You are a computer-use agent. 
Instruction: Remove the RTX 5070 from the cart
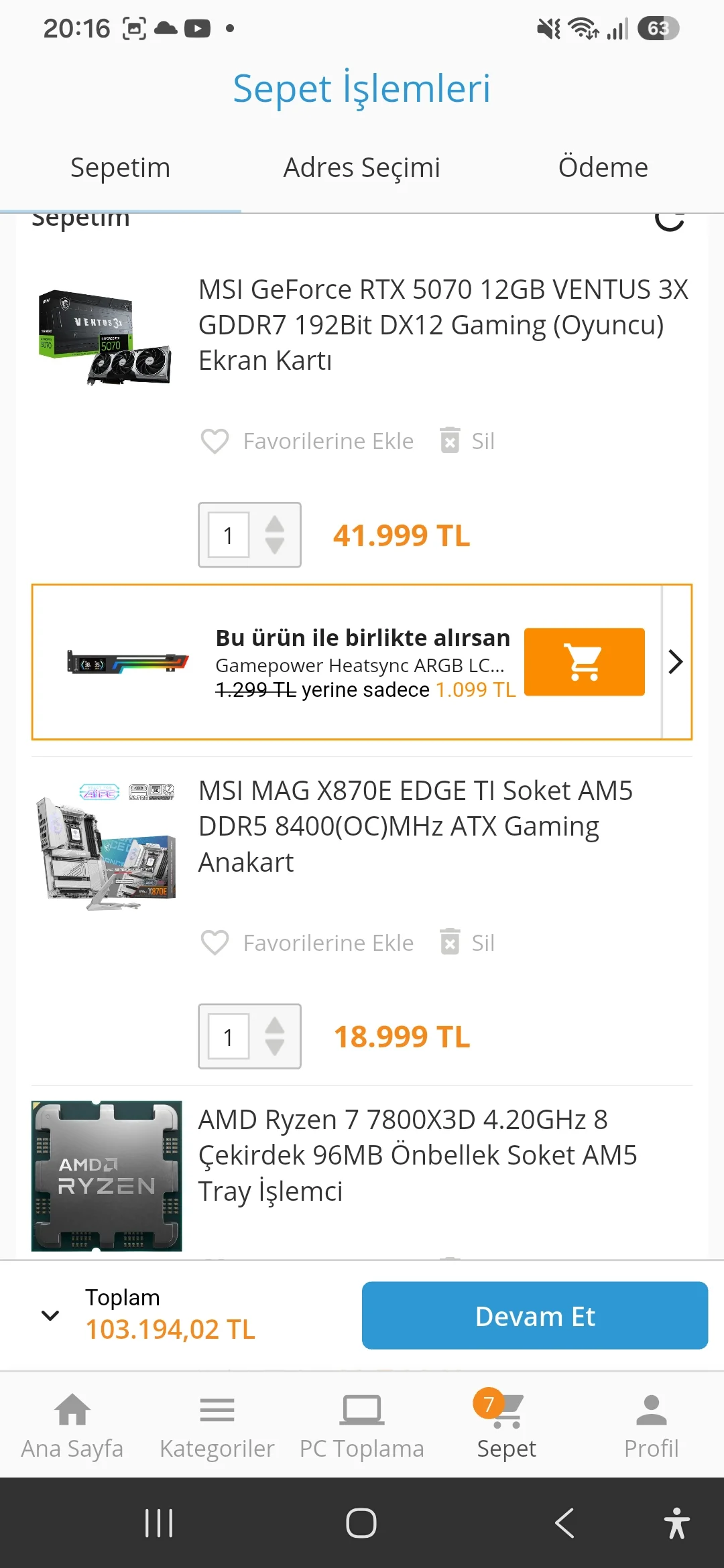click(x=467, y=441)
